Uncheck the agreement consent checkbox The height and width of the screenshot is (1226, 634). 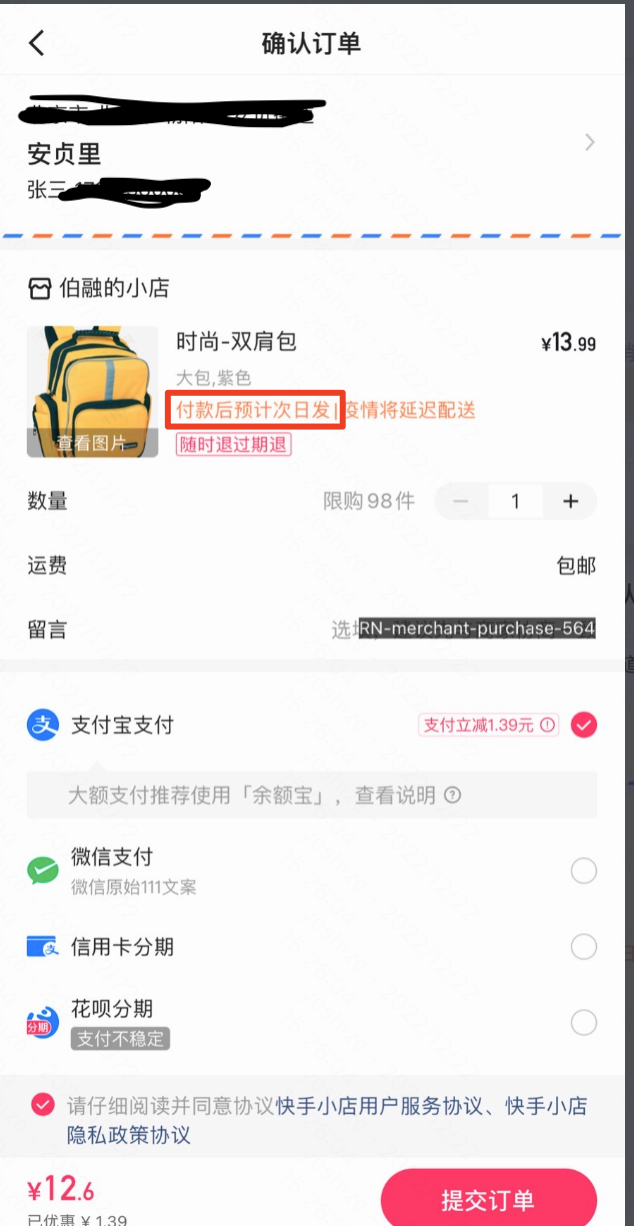(42, 1105)
